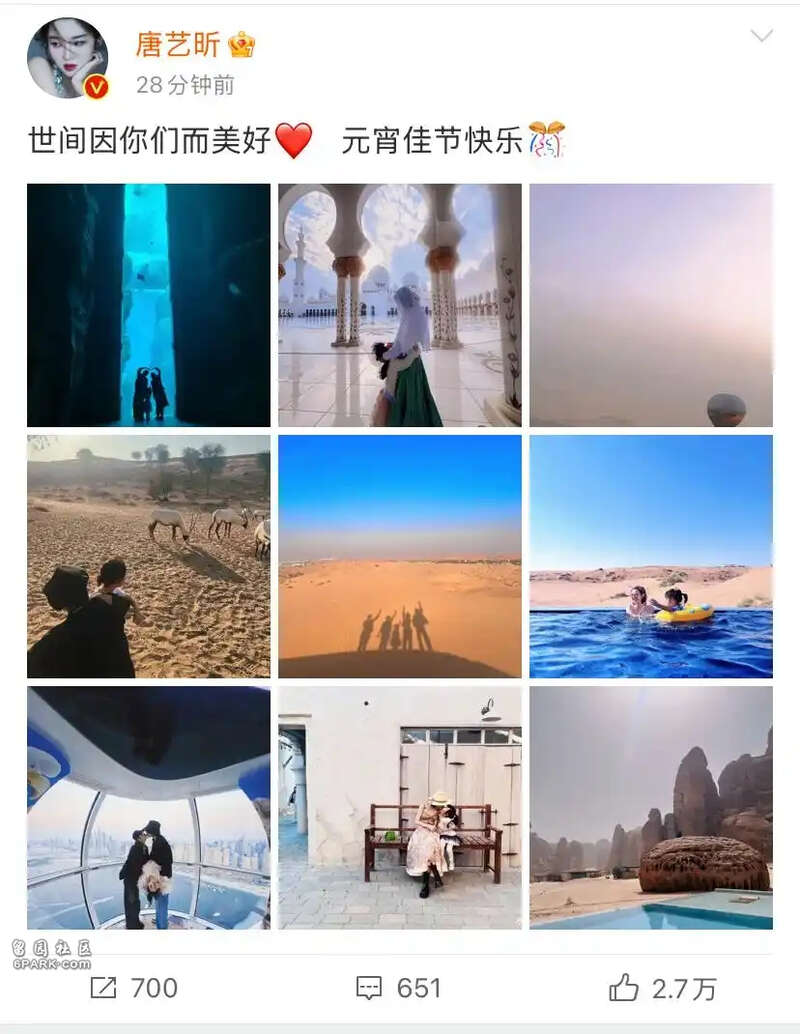Open the Ferris wheel cabin photo
This screenshot has width=800, height=1034.
tap(148, 807)
